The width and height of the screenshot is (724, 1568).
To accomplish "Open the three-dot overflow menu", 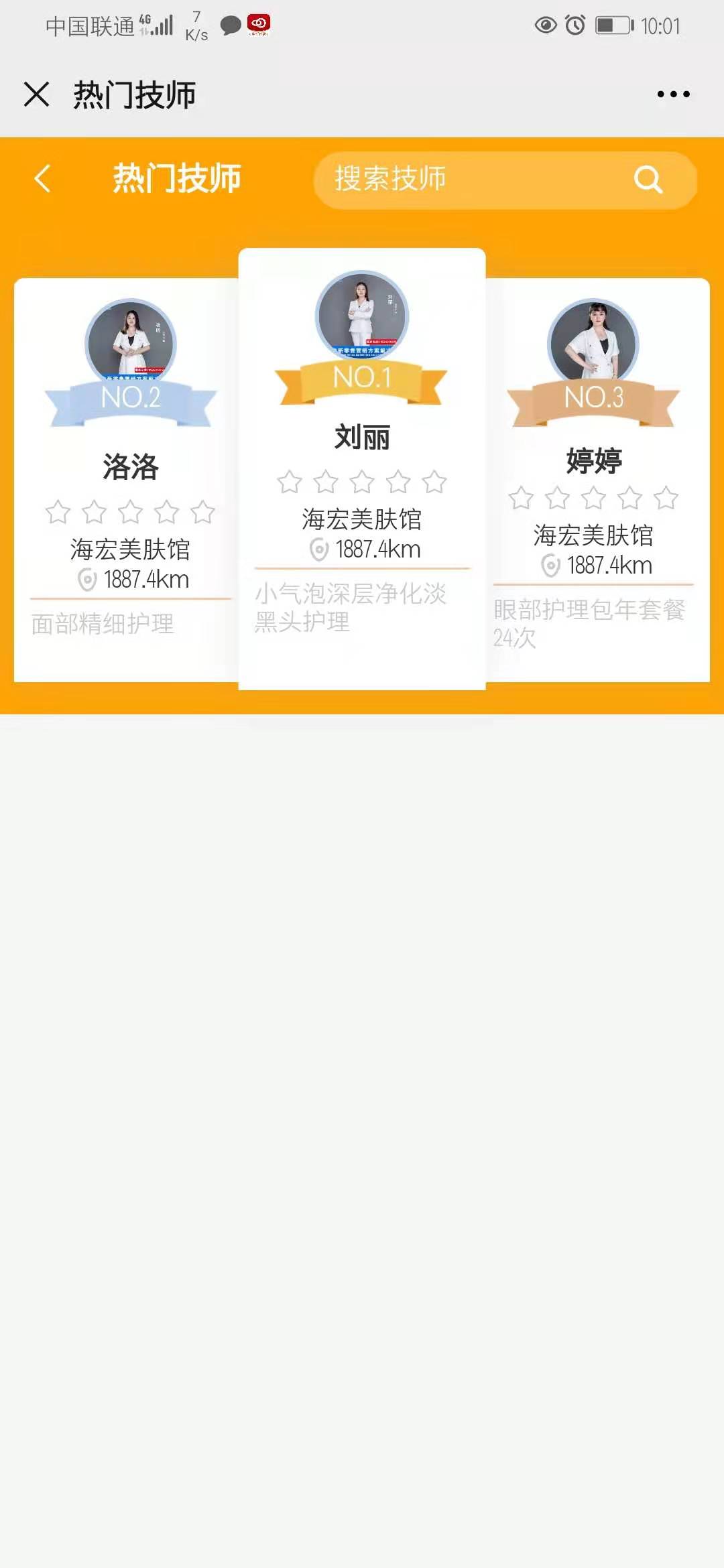I will click(673, 94).
